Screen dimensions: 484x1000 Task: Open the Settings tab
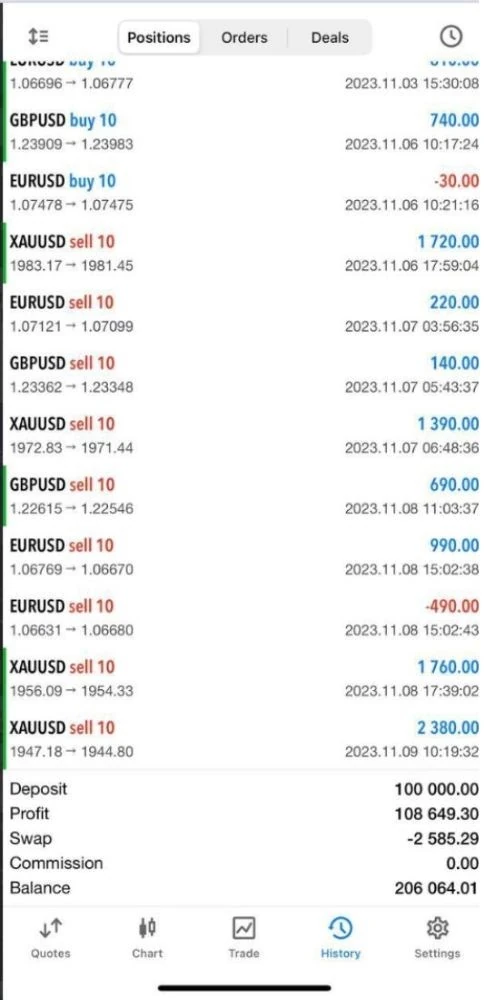[437, 938]
